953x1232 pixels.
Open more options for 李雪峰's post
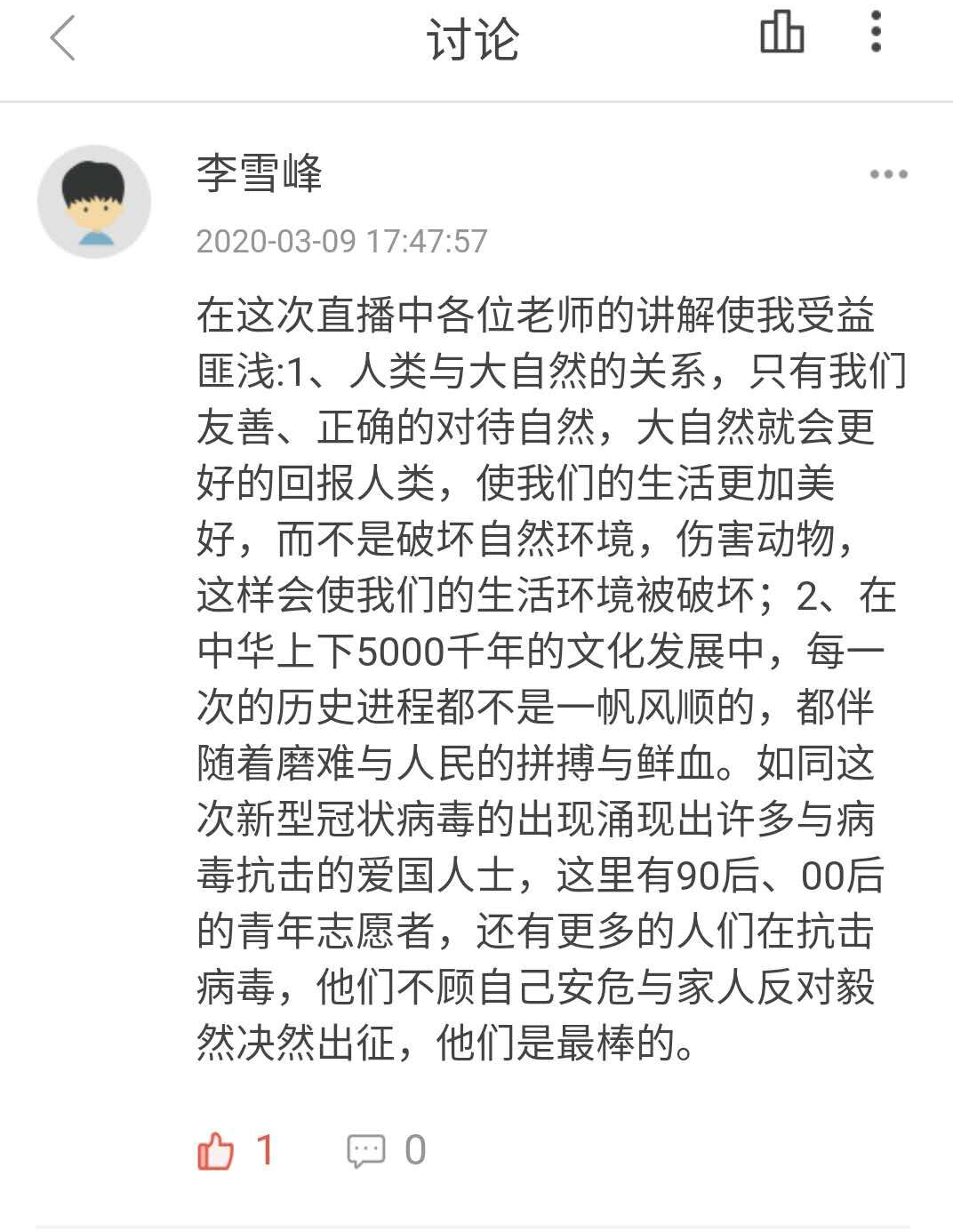click(x=888, y=174)
